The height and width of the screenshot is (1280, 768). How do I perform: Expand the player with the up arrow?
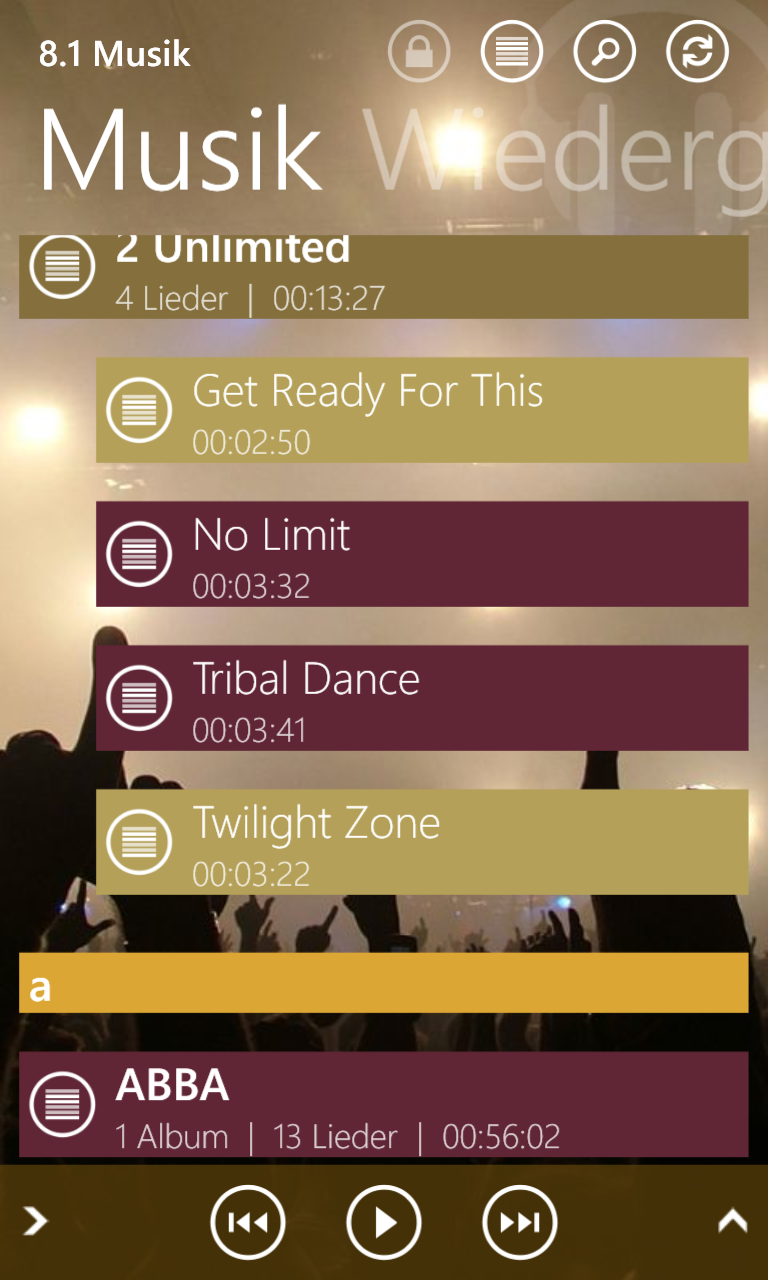(x=733, y=1220)
